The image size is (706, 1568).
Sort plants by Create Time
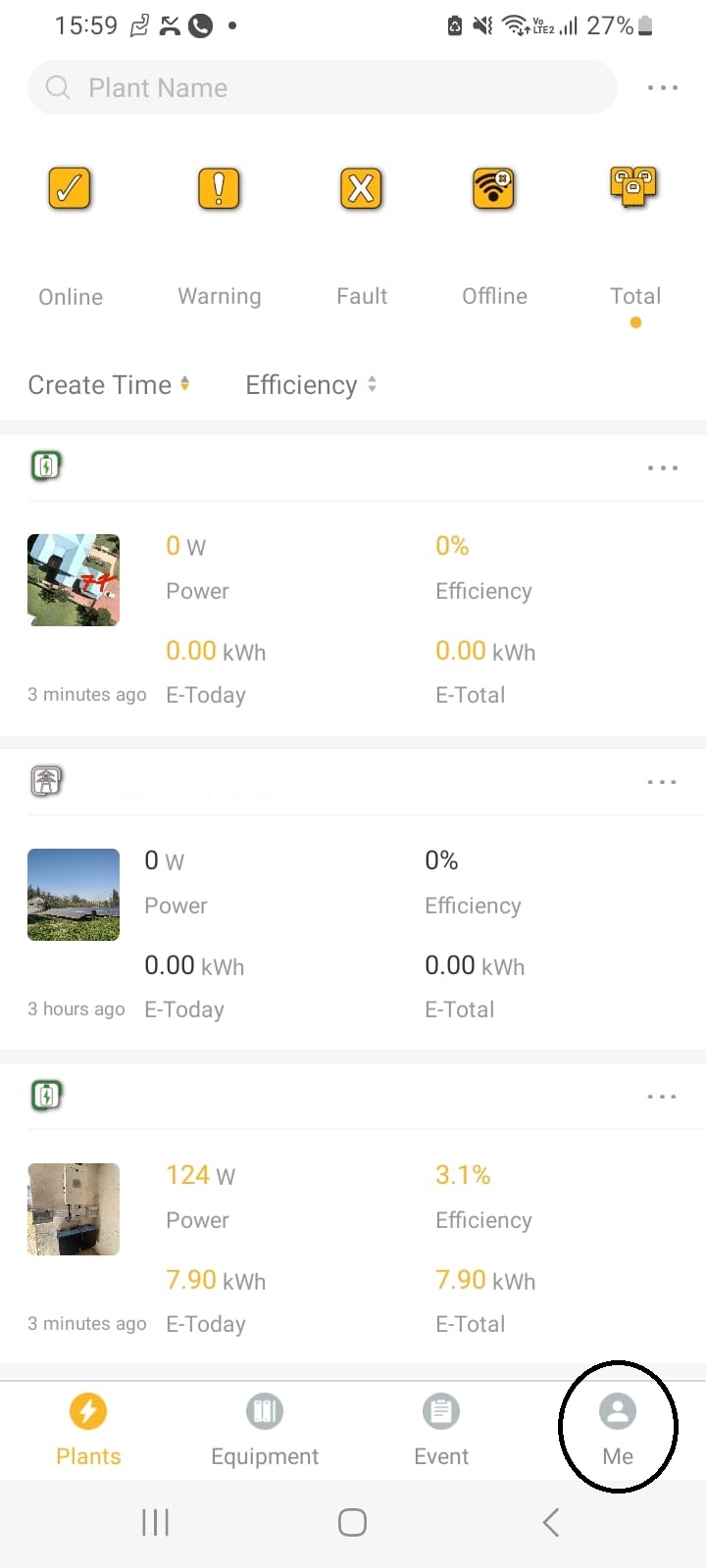coord(108,385)
